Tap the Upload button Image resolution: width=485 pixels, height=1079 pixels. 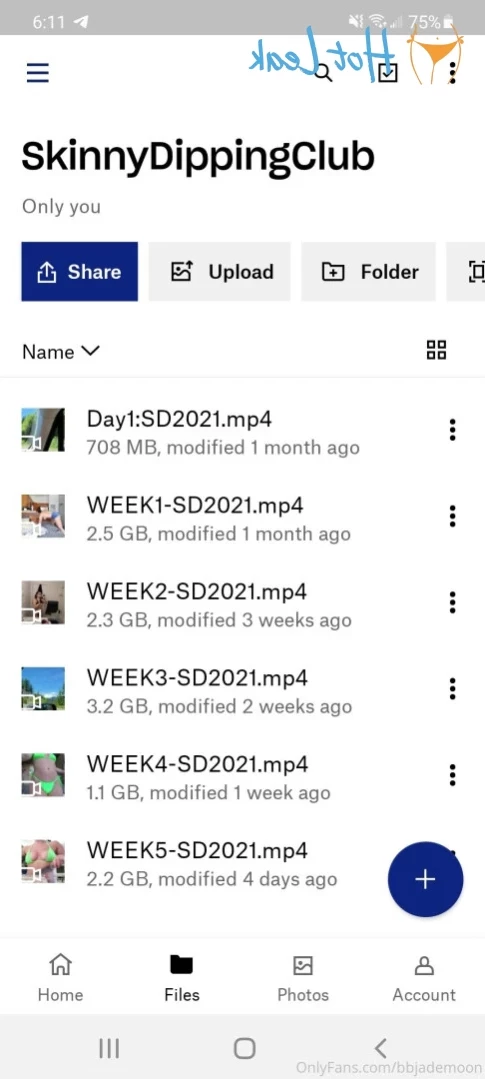(219, 271)
